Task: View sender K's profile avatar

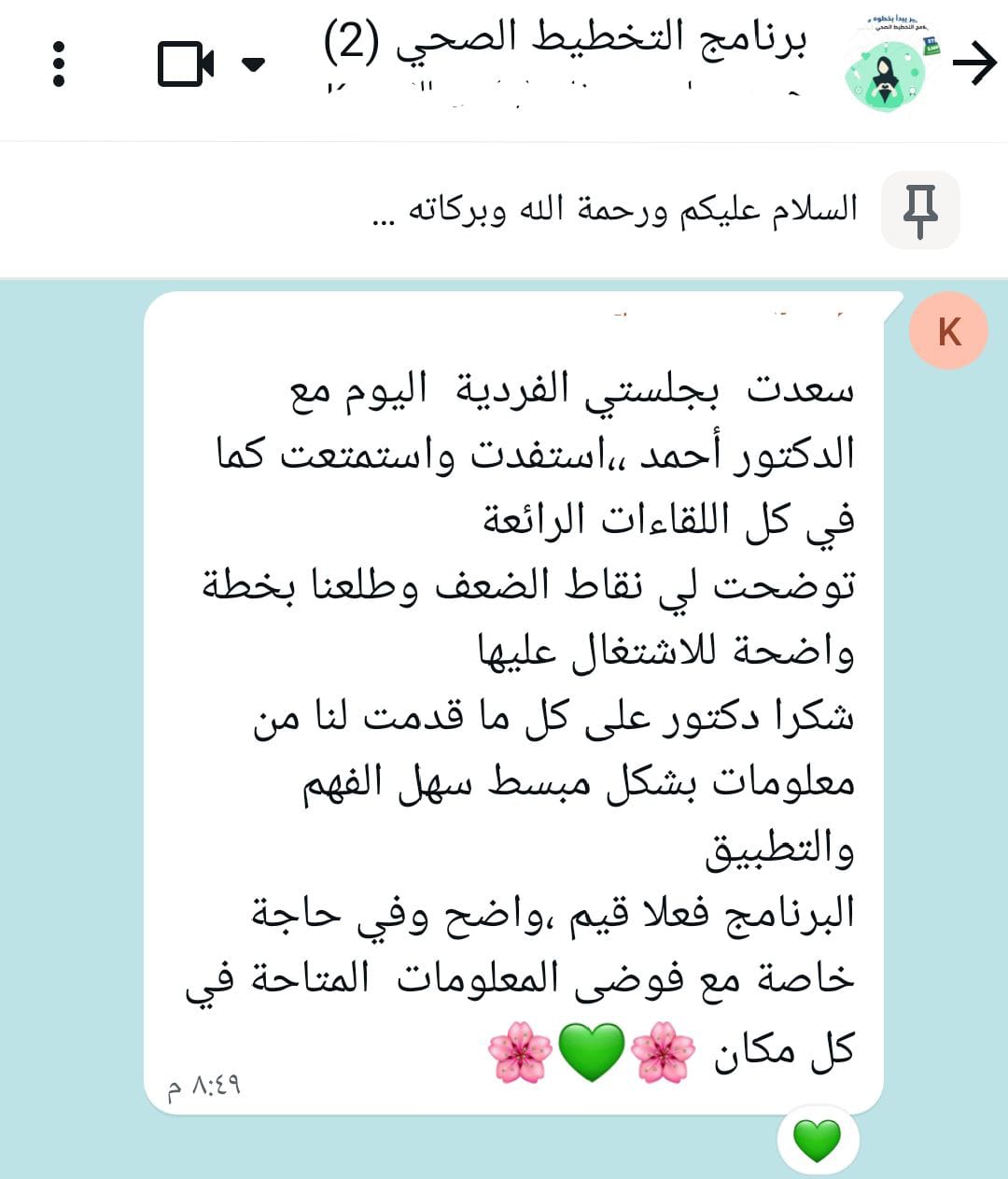Action: (x=948, y=331)
